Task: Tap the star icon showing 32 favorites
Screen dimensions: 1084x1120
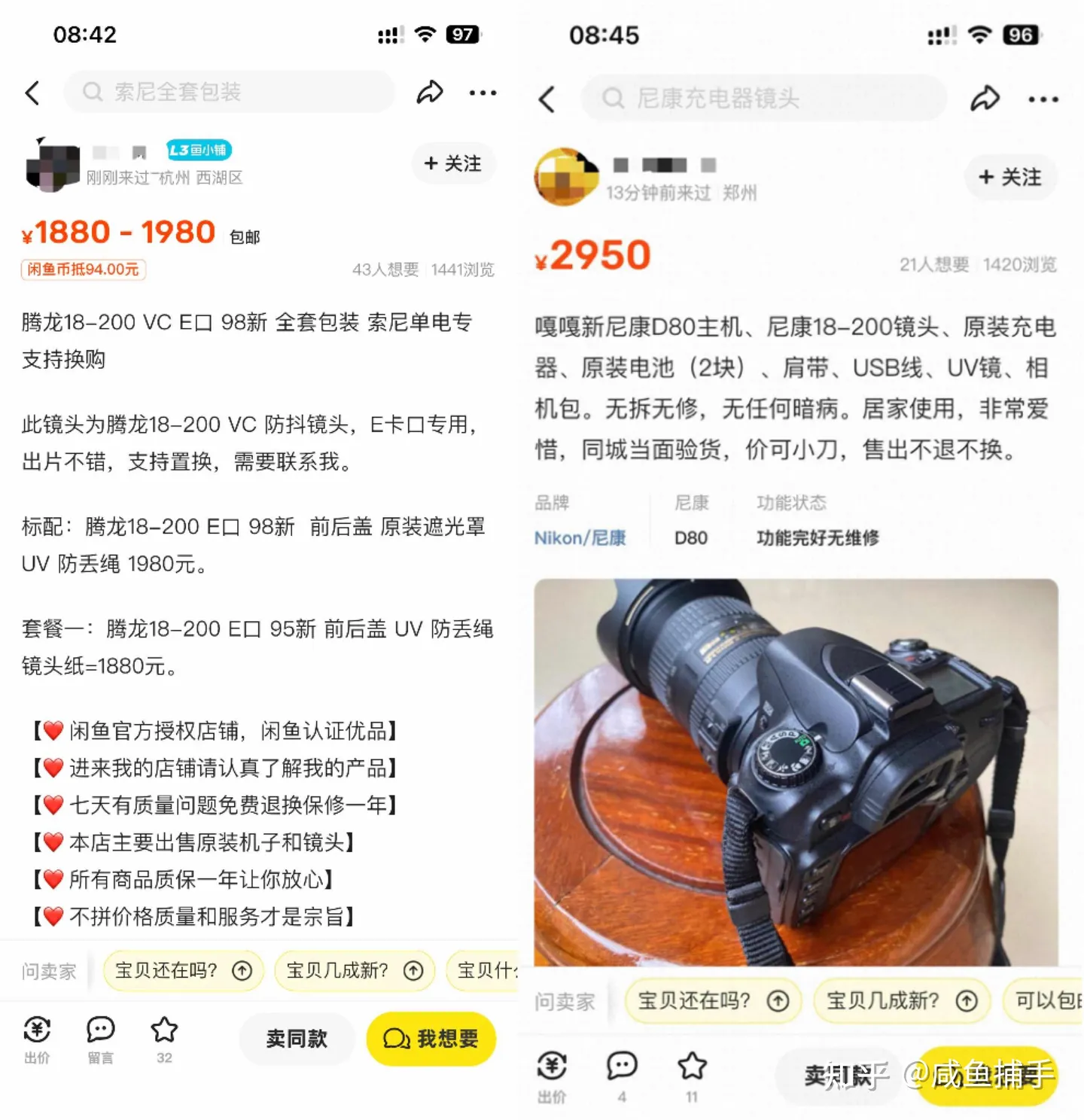Action: (165, 1039)
